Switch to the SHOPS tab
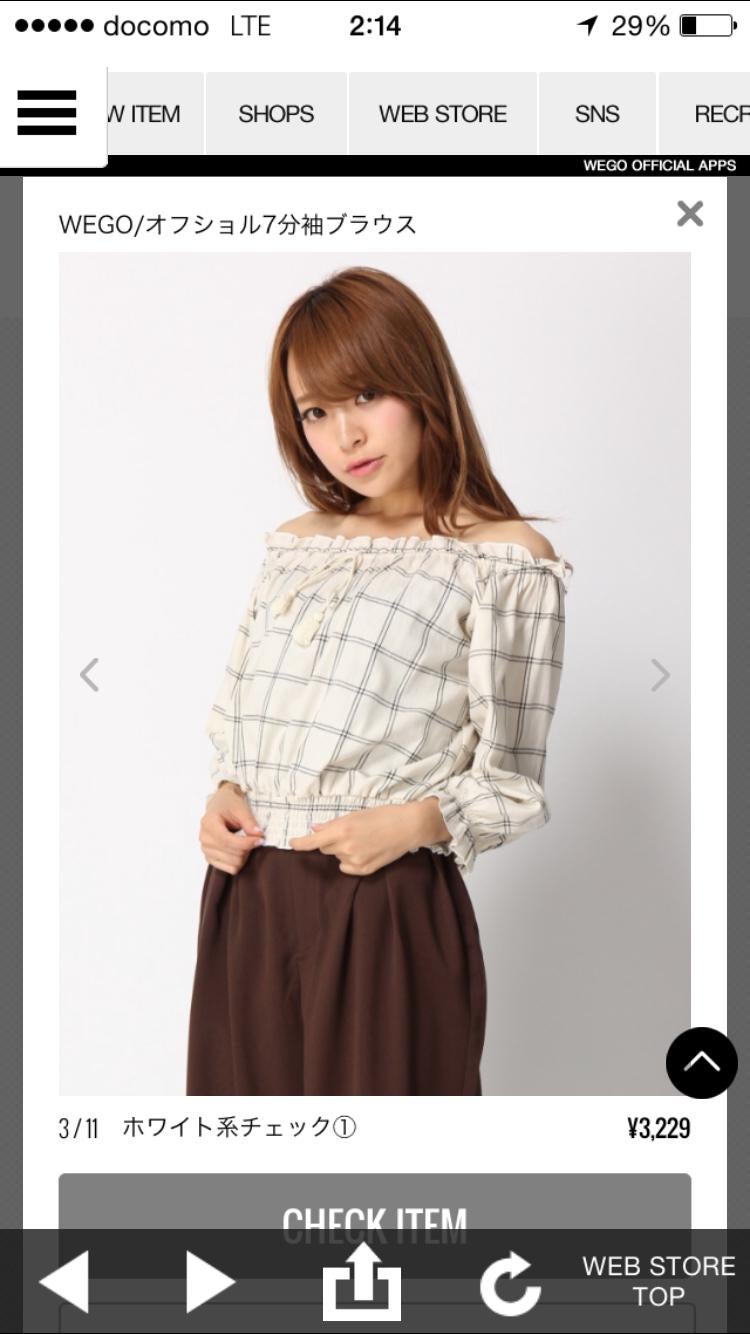The height and width of the screenshot is (1334, 750). click(x=276, y=114)
